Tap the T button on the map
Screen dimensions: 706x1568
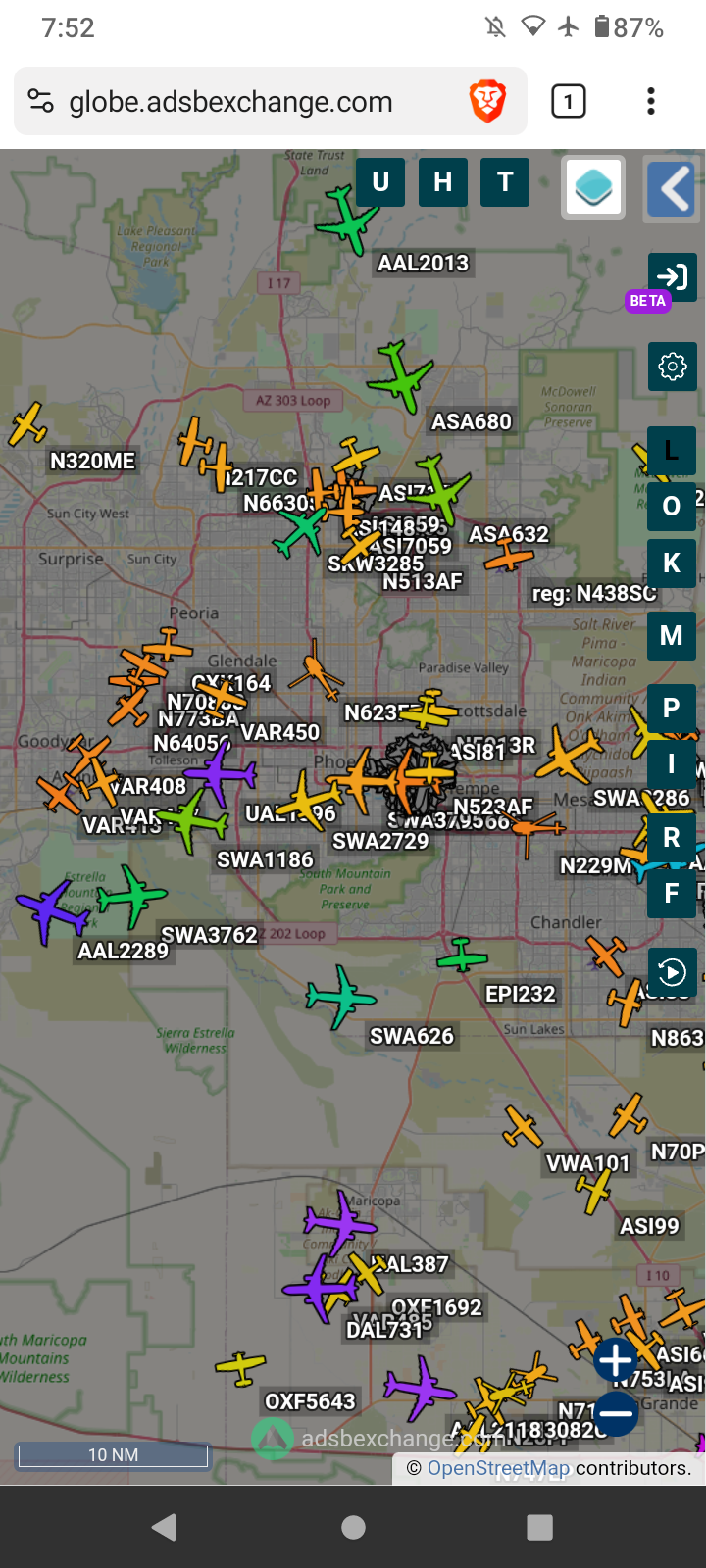click(x=505, y=182)
